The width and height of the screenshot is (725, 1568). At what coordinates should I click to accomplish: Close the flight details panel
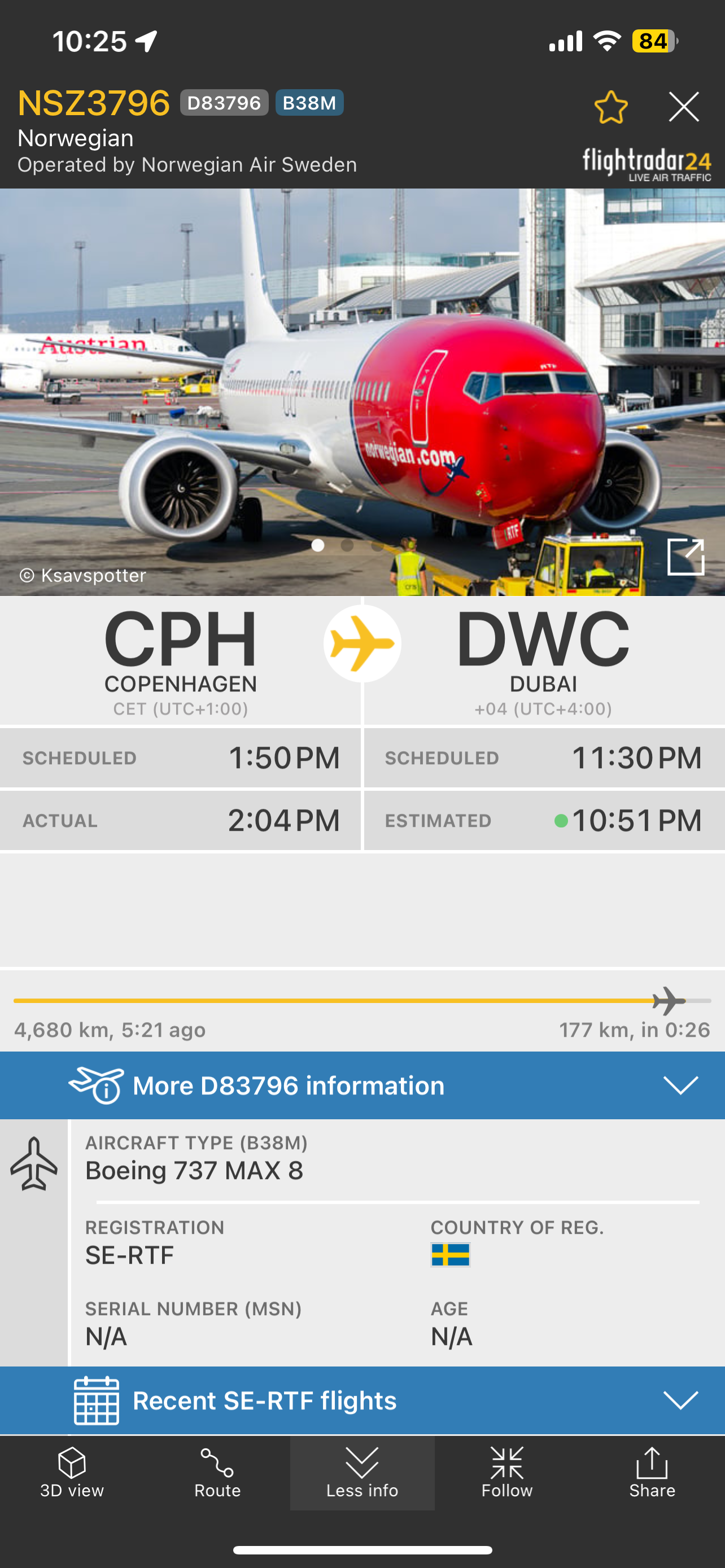pos(684,107)
